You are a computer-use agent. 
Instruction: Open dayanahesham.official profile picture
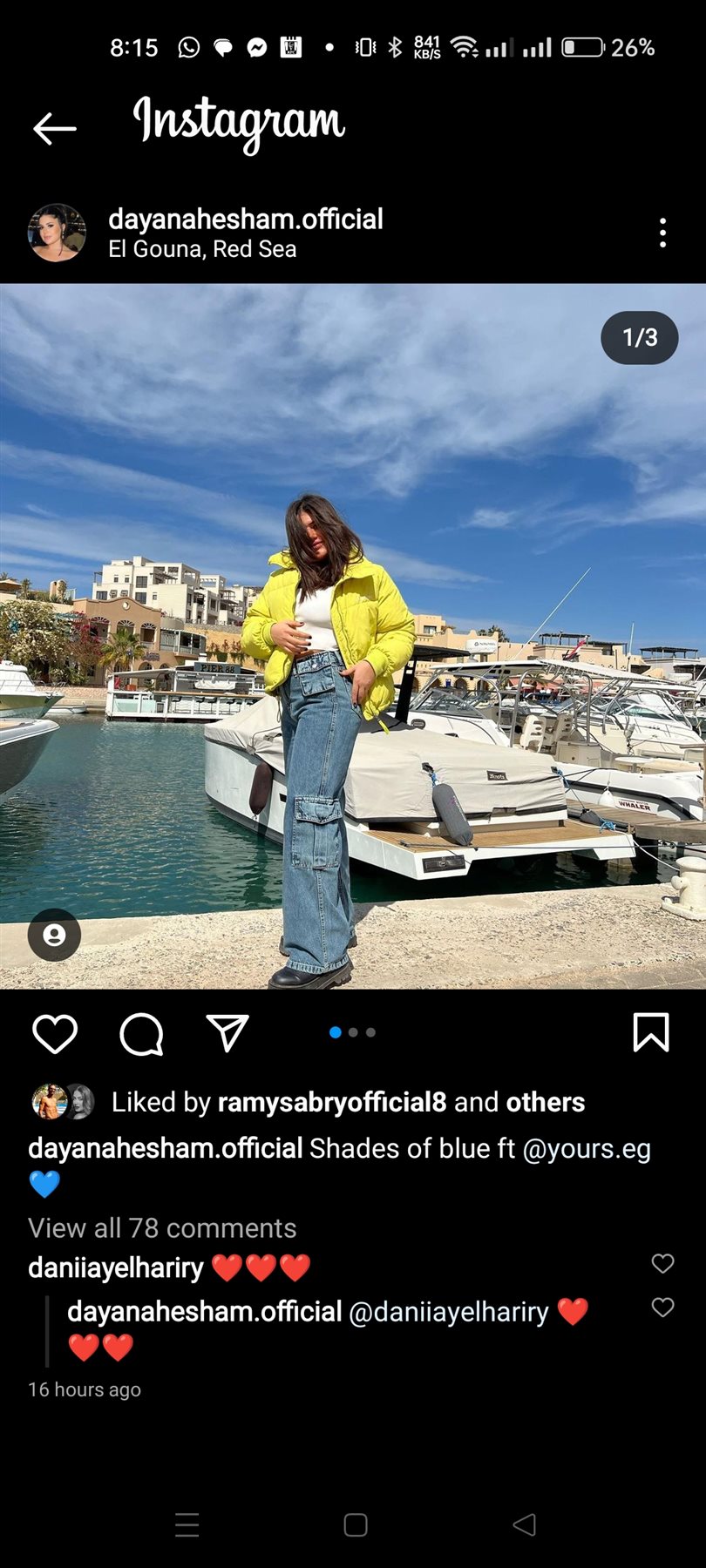click(57, 233)
